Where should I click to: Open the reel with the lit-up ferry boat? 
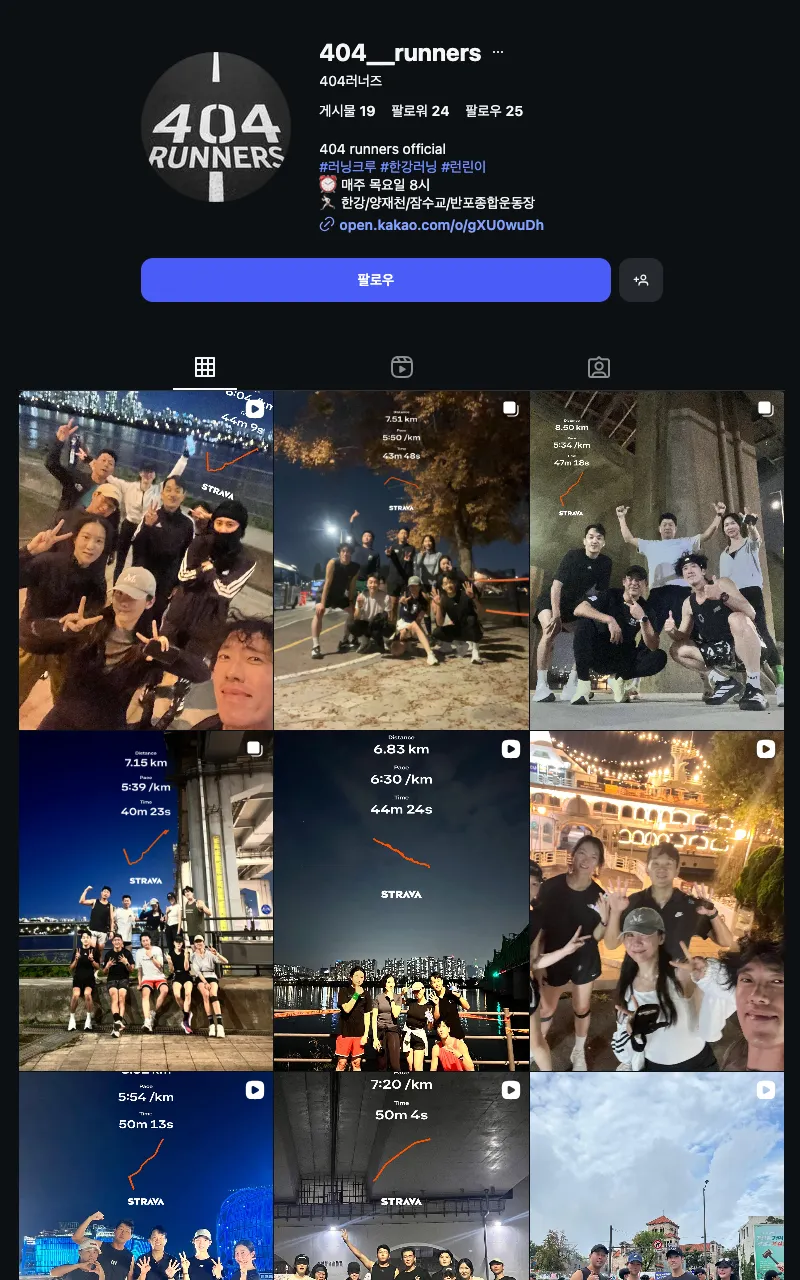(657, 900)
